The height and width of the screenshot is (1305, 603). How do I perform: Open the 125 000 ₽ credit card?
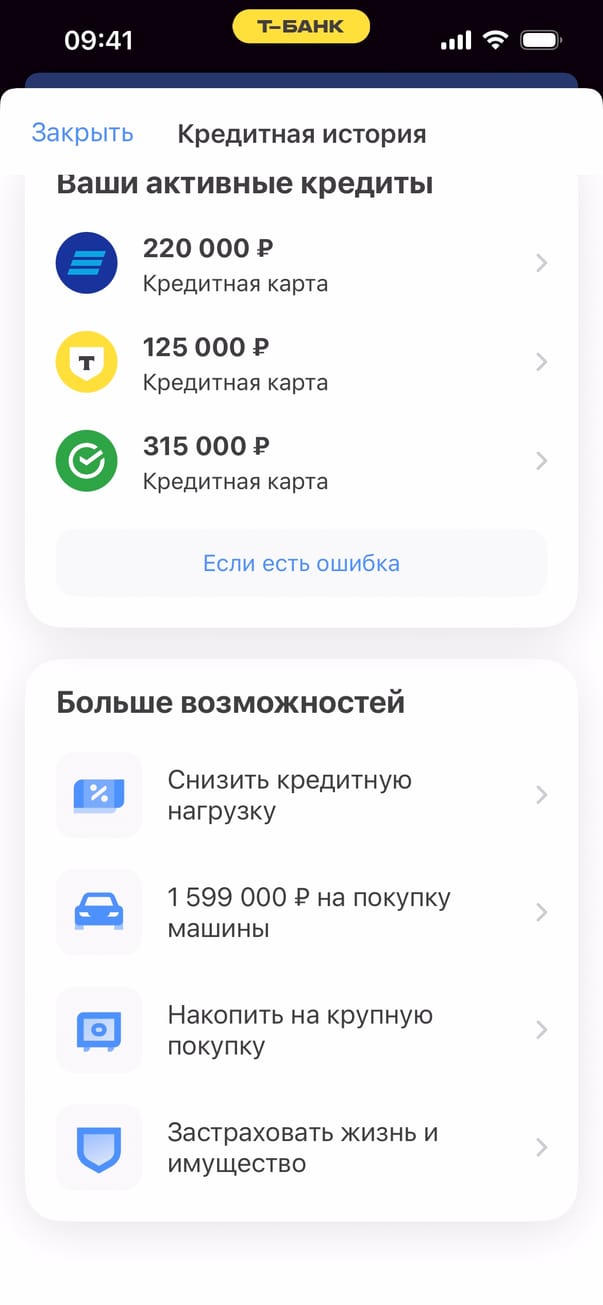(x=300, y=362)
